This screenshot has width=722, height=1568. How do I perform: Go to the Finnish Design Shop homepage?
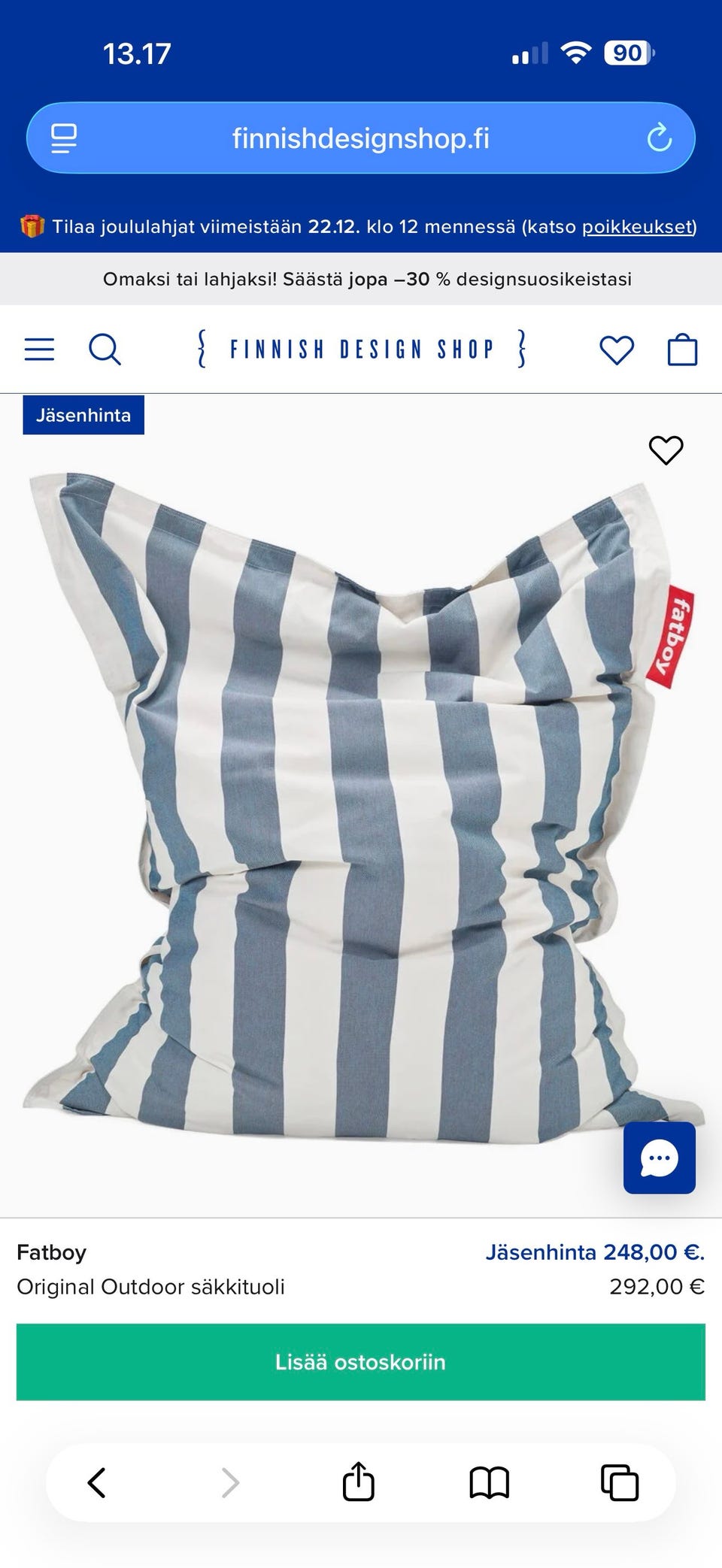tap(361, 350)
